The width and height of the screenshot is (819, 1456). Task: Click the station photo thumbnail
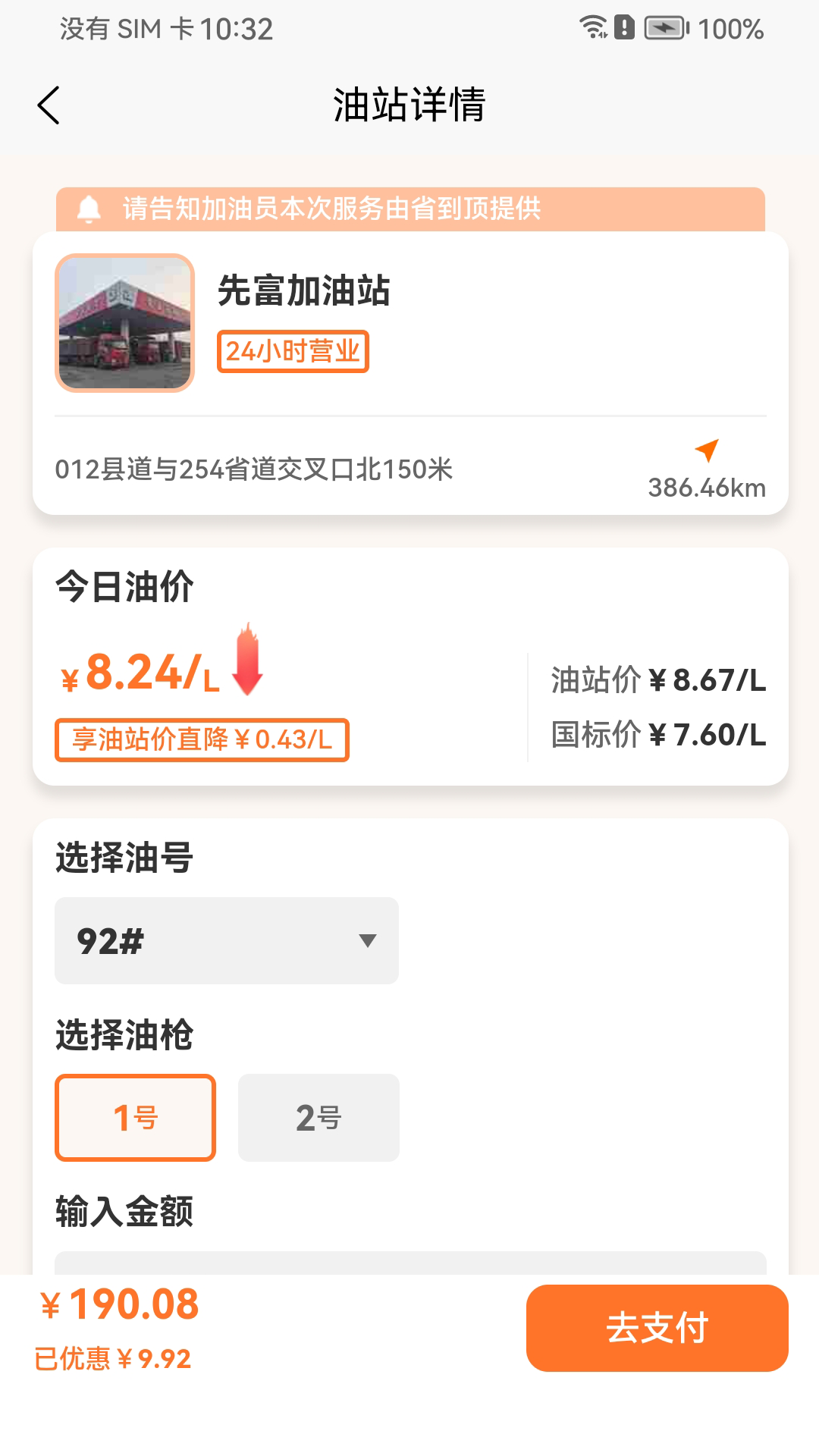point(124,323)
